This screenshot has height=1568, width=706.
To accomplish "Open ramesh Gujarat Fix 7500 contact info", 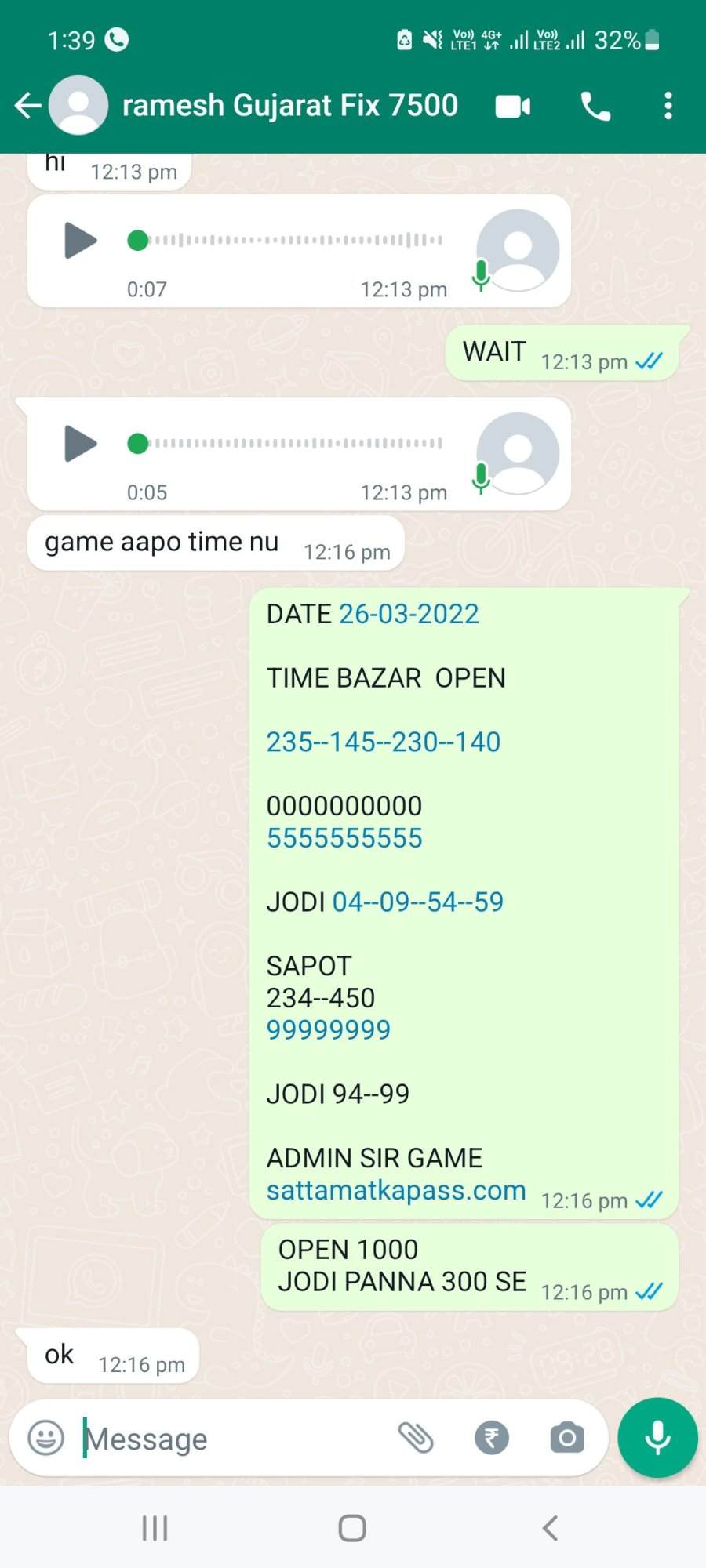I will (x=289, y=105).
